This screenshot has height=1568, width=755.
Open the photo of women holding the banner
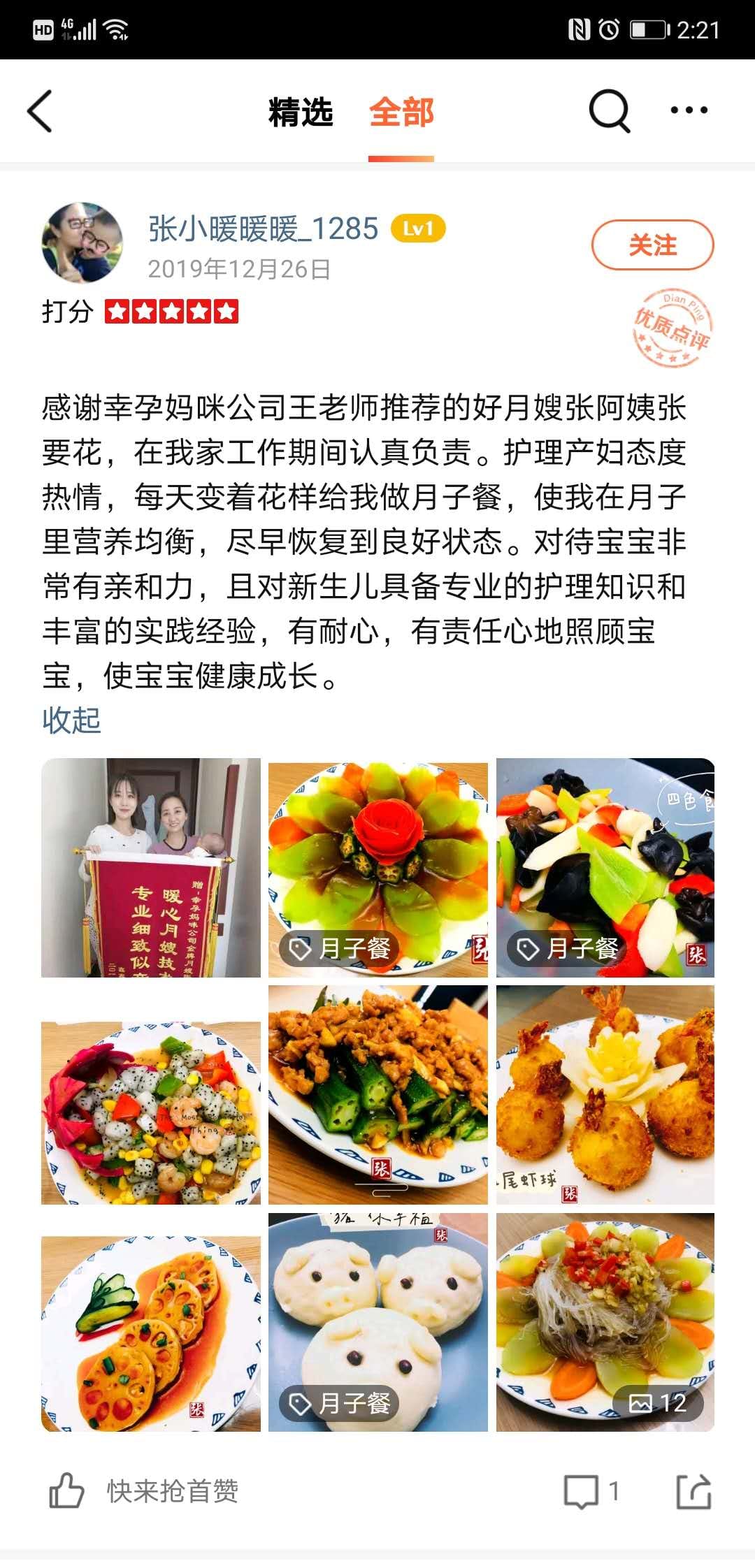151,867
